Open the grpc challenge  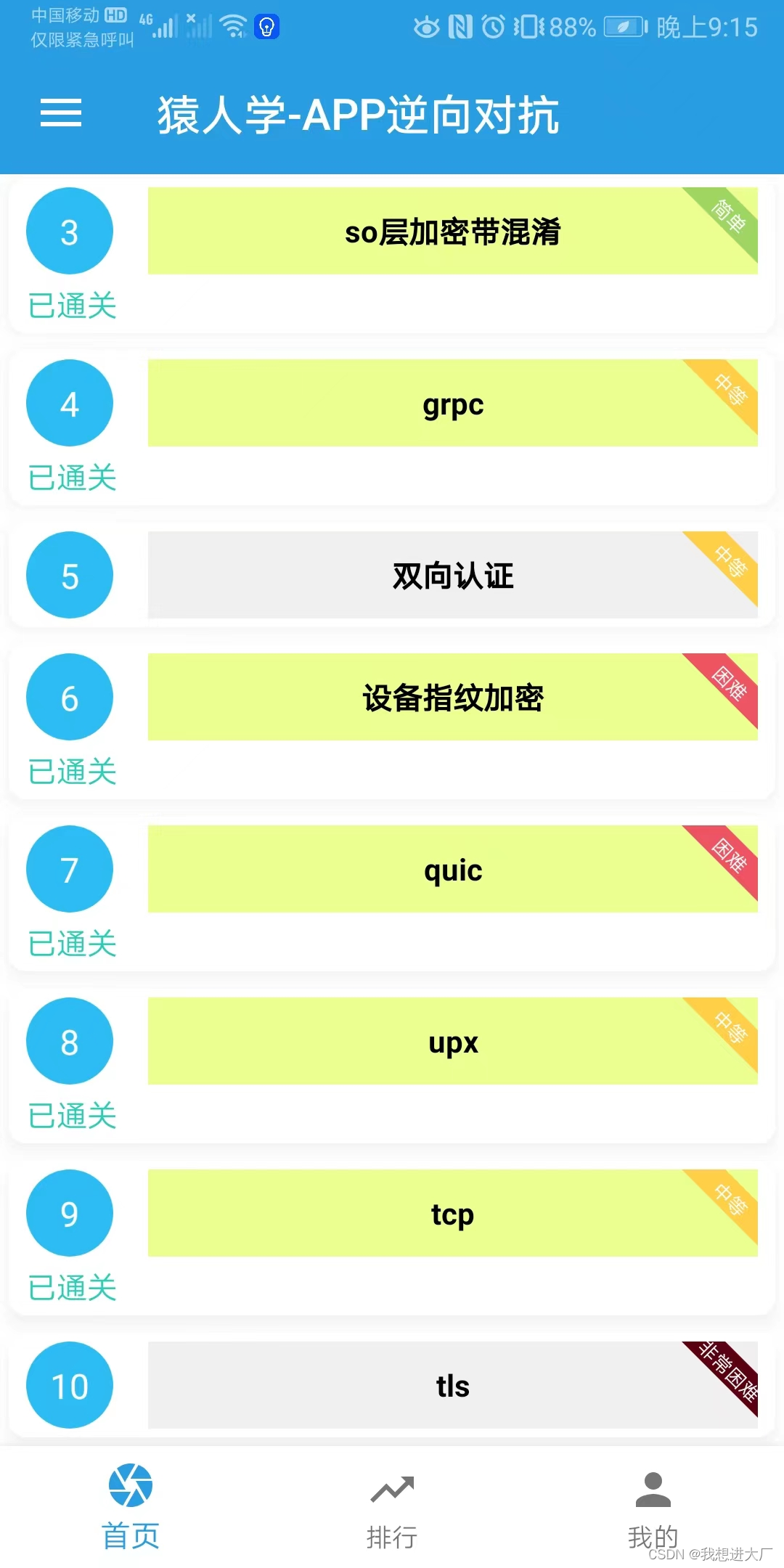click(452, 404)
